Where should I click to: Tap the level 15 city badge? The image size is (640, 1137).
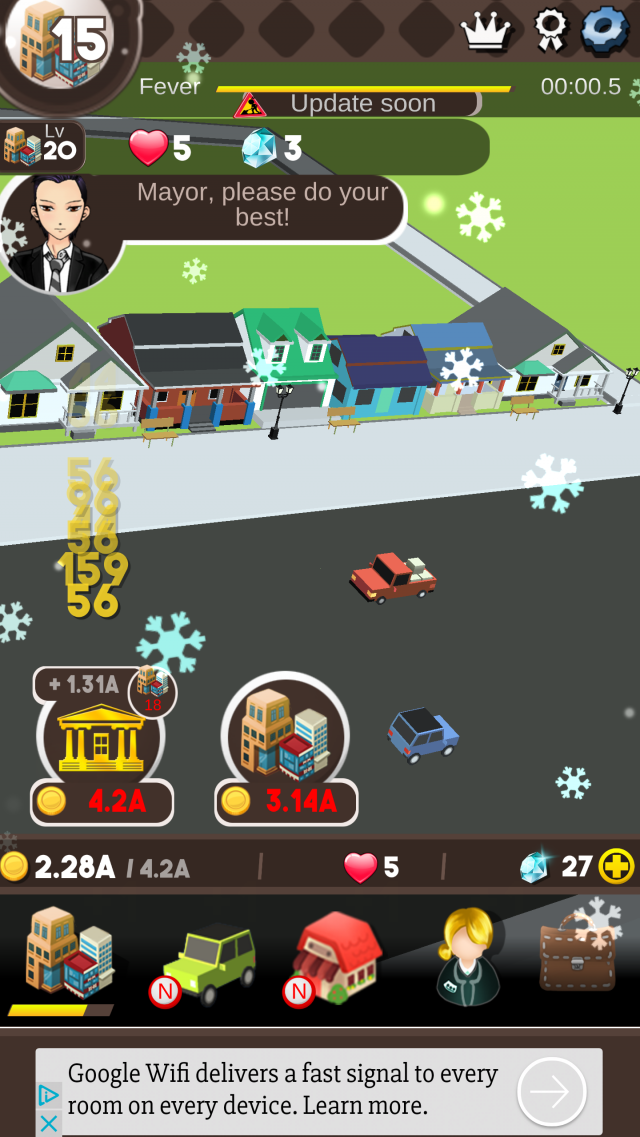pyautogui.click(x=58, y=45)
